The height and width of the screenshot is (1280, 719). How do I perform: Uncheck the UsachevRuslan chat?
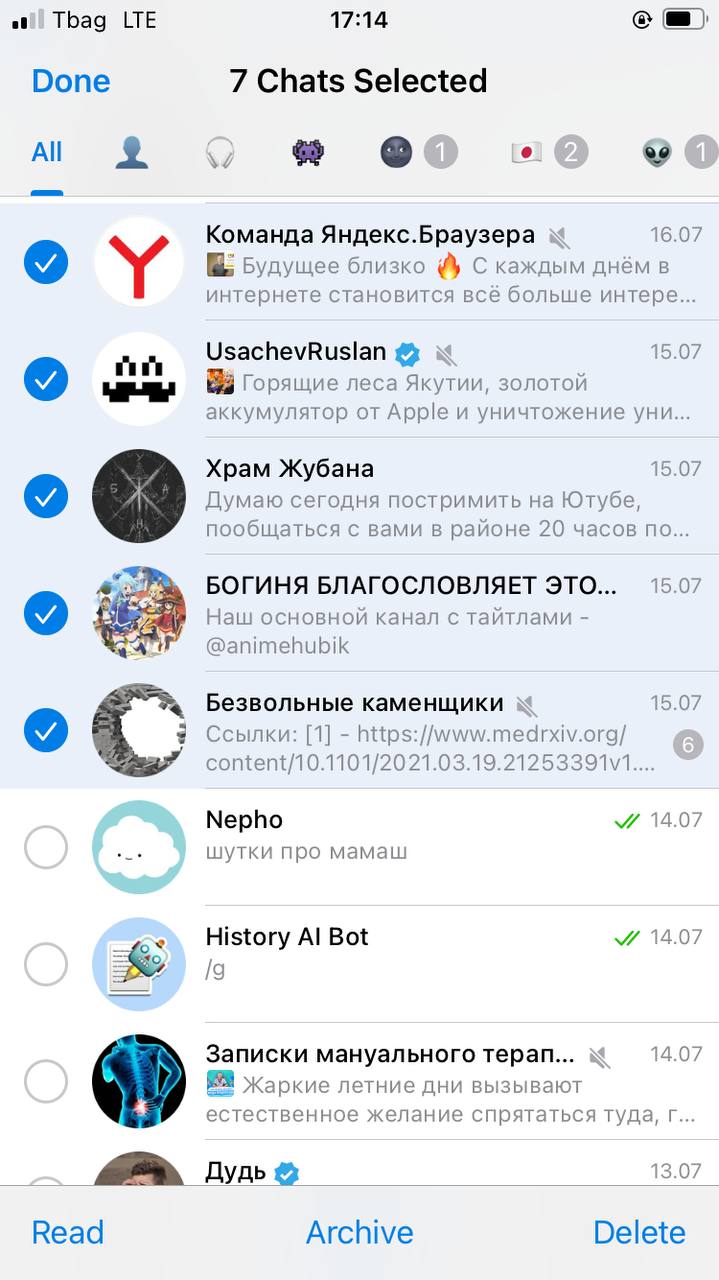click(46, 379)
